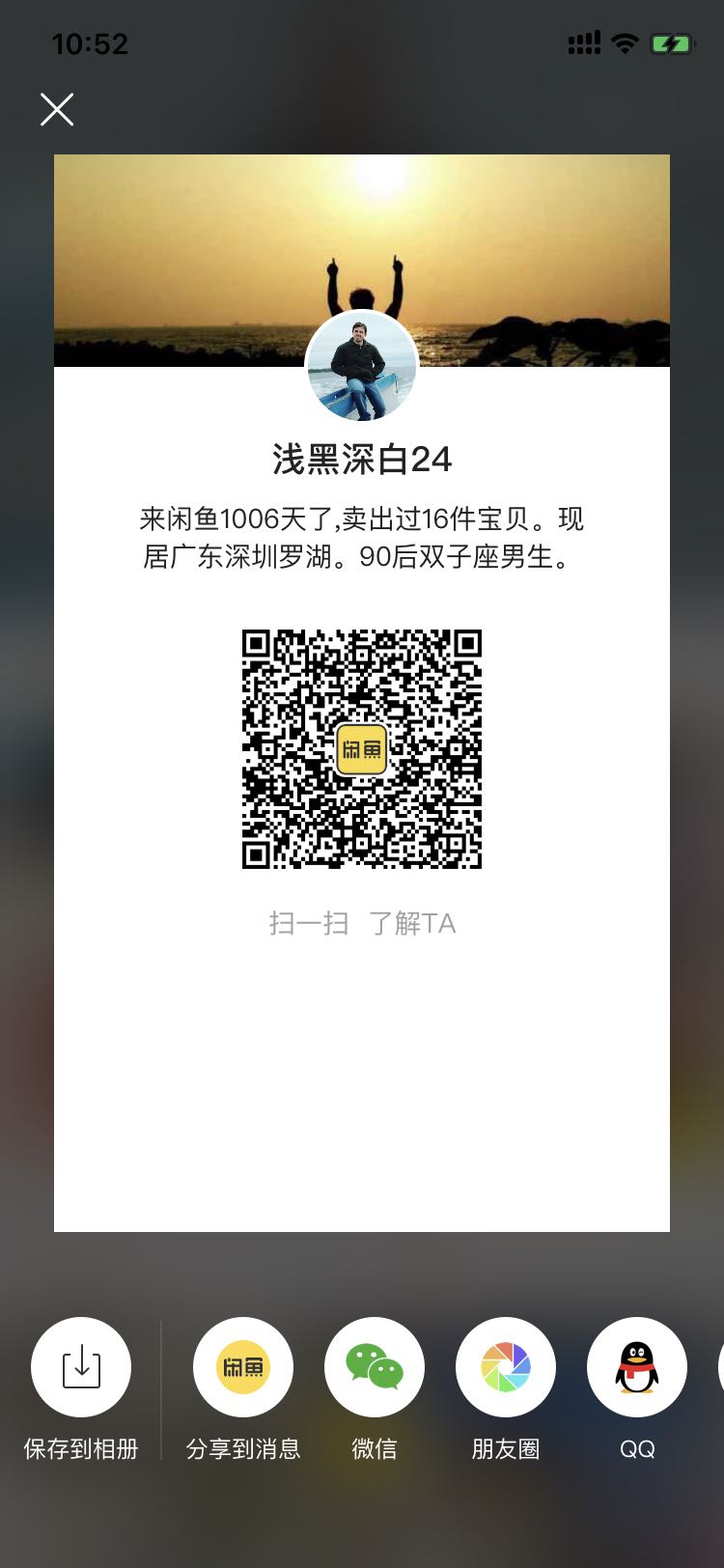Share the profile card to QQ
The image size is (724, 1568).
(x=637, y=1367)
